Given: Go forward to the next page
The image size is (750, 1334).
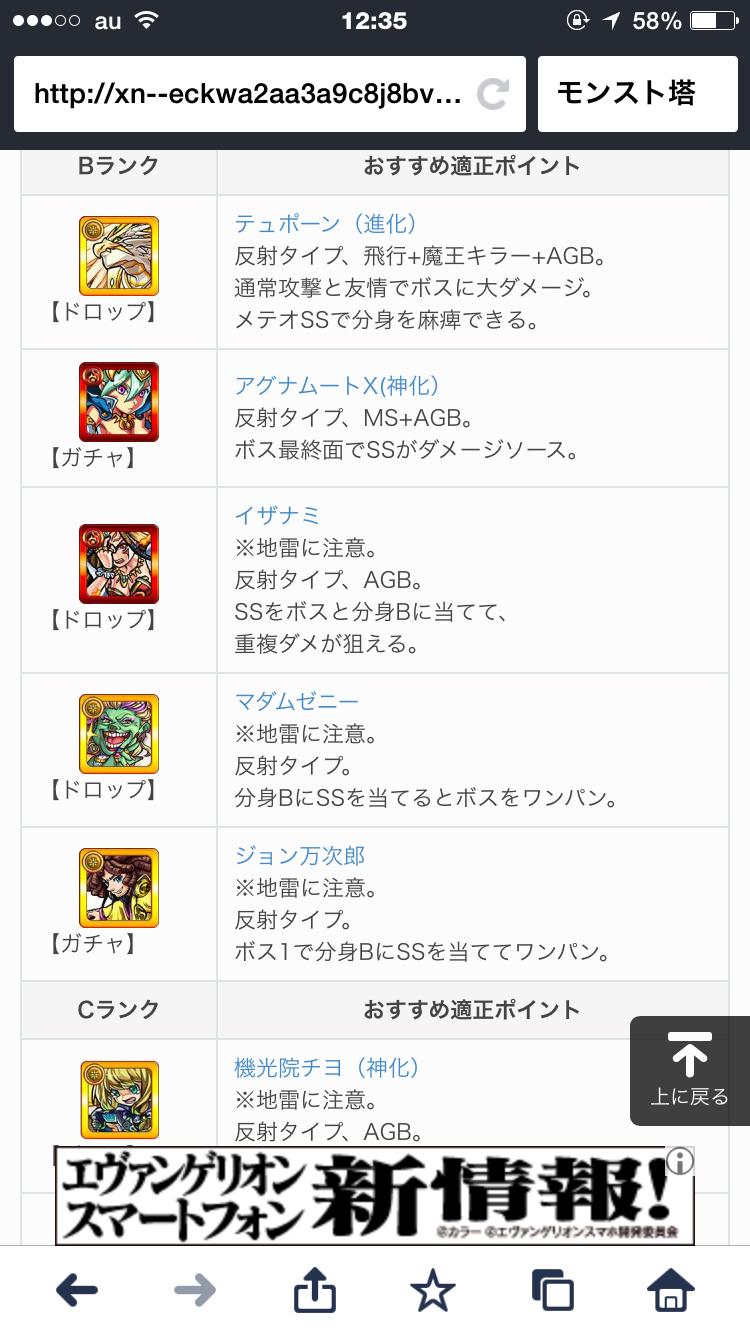Looking at the screenshot, I should pyautogui.click(x=195, y=1291).
